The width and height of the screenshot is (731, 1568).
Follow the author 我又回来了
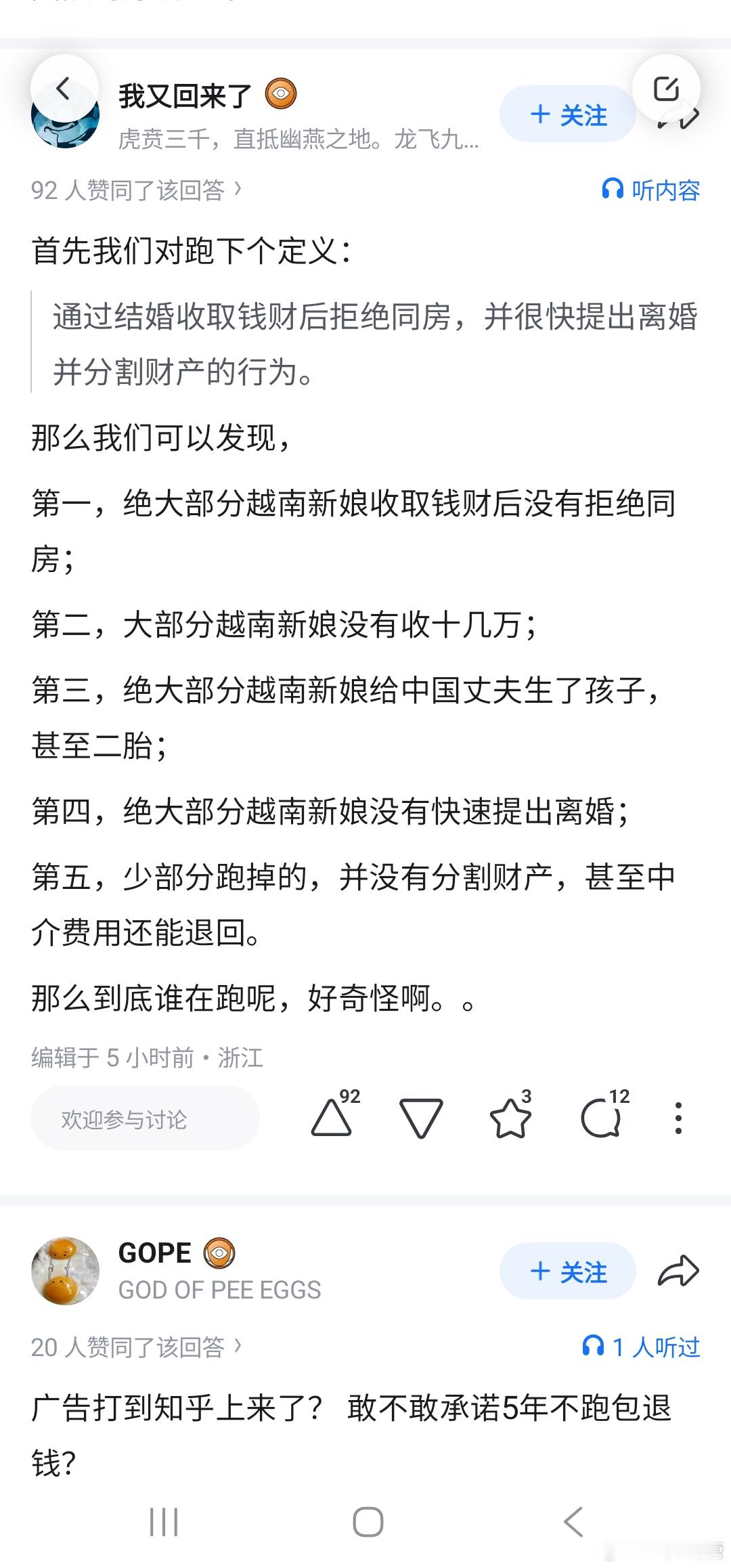pyautogui.click(x=569, y=115)
